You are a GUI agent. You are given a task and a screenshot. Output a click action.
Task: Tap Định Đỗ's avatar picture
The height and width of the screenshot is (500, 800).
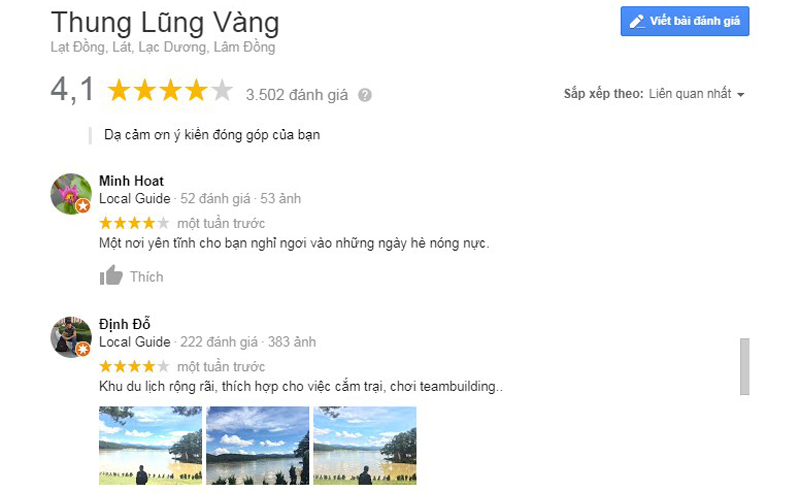pyautogui.click(x=71, y=337)
